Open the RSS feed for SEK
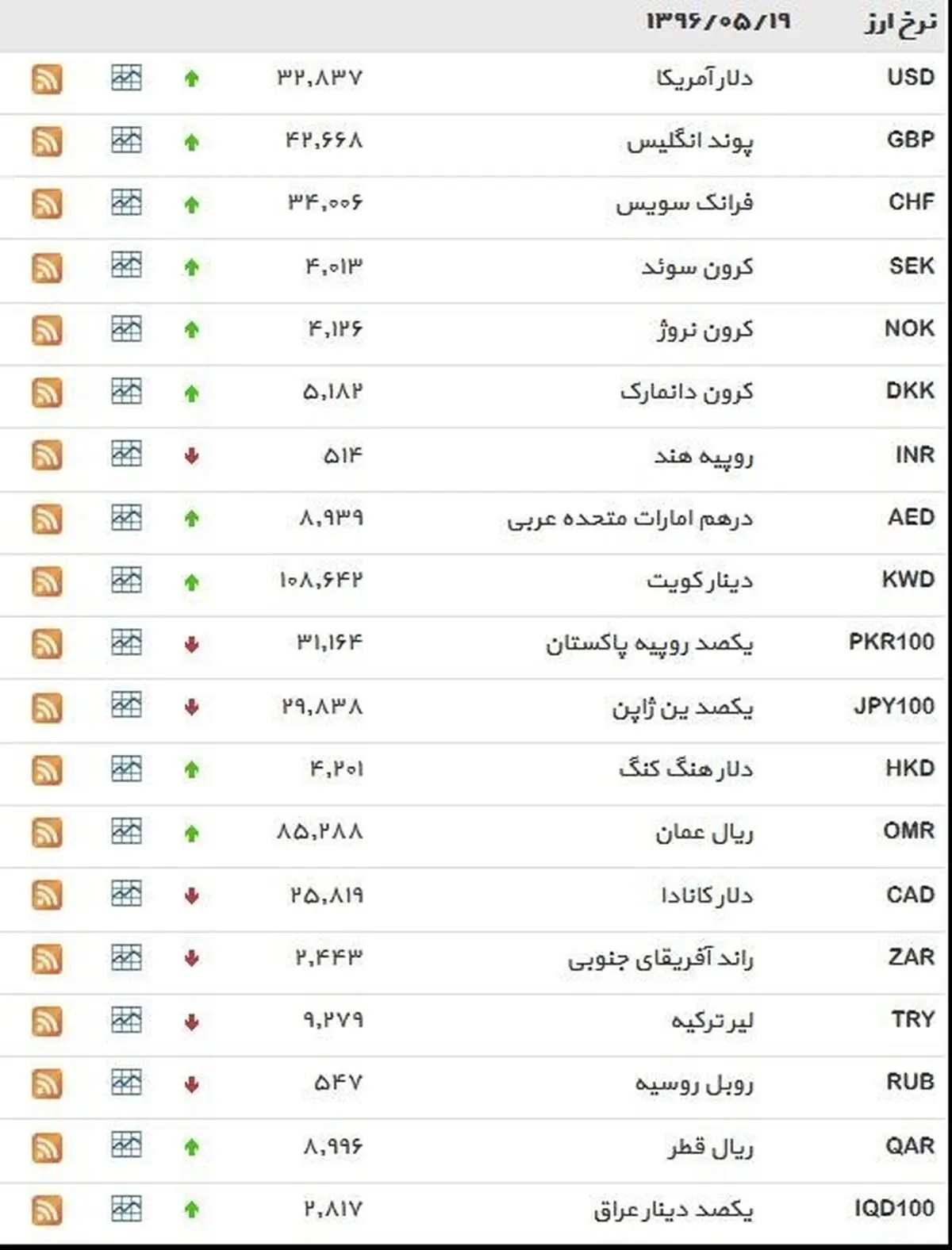This screenshot has height=1250, width=952. [x=47, y=267]
